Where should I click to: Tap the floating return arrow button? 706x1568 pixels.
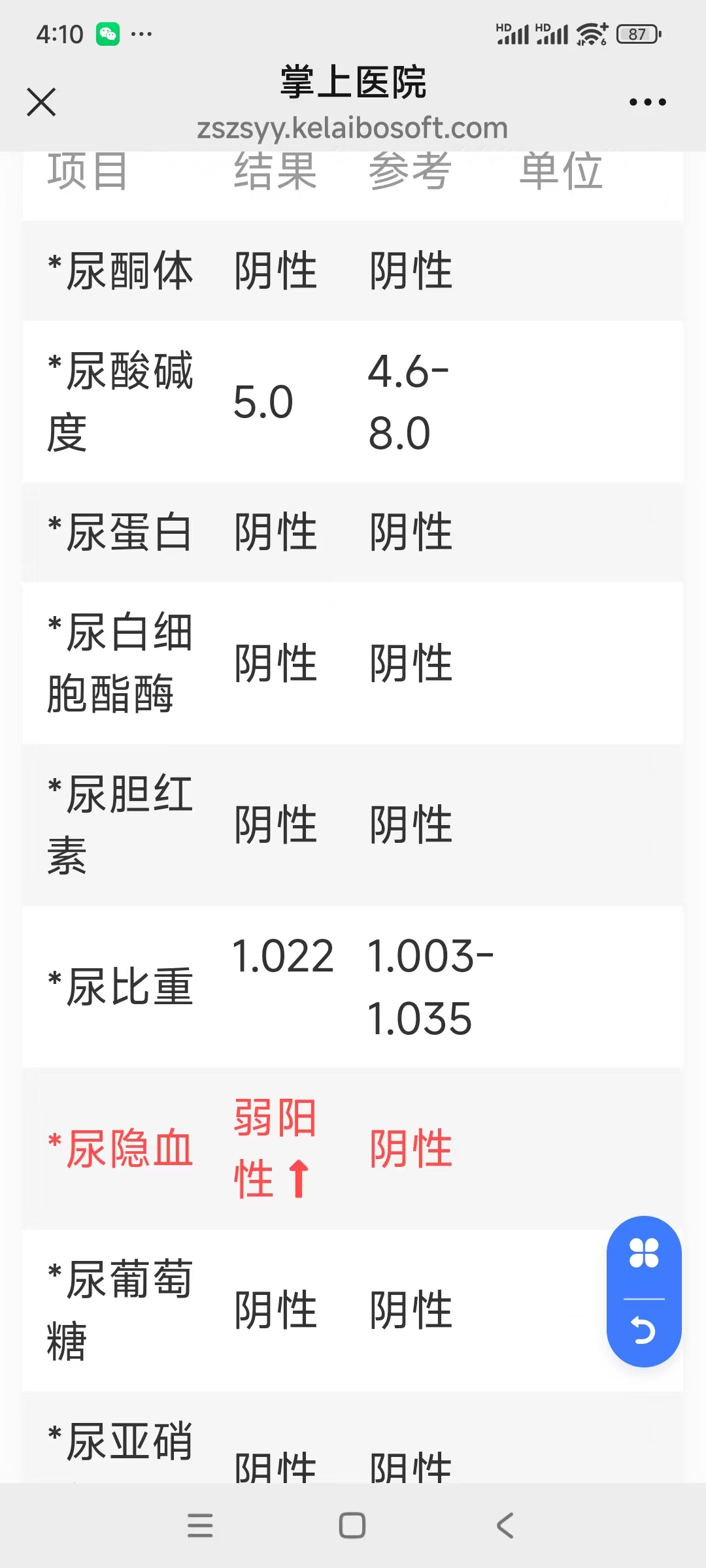click(644, 1330)
